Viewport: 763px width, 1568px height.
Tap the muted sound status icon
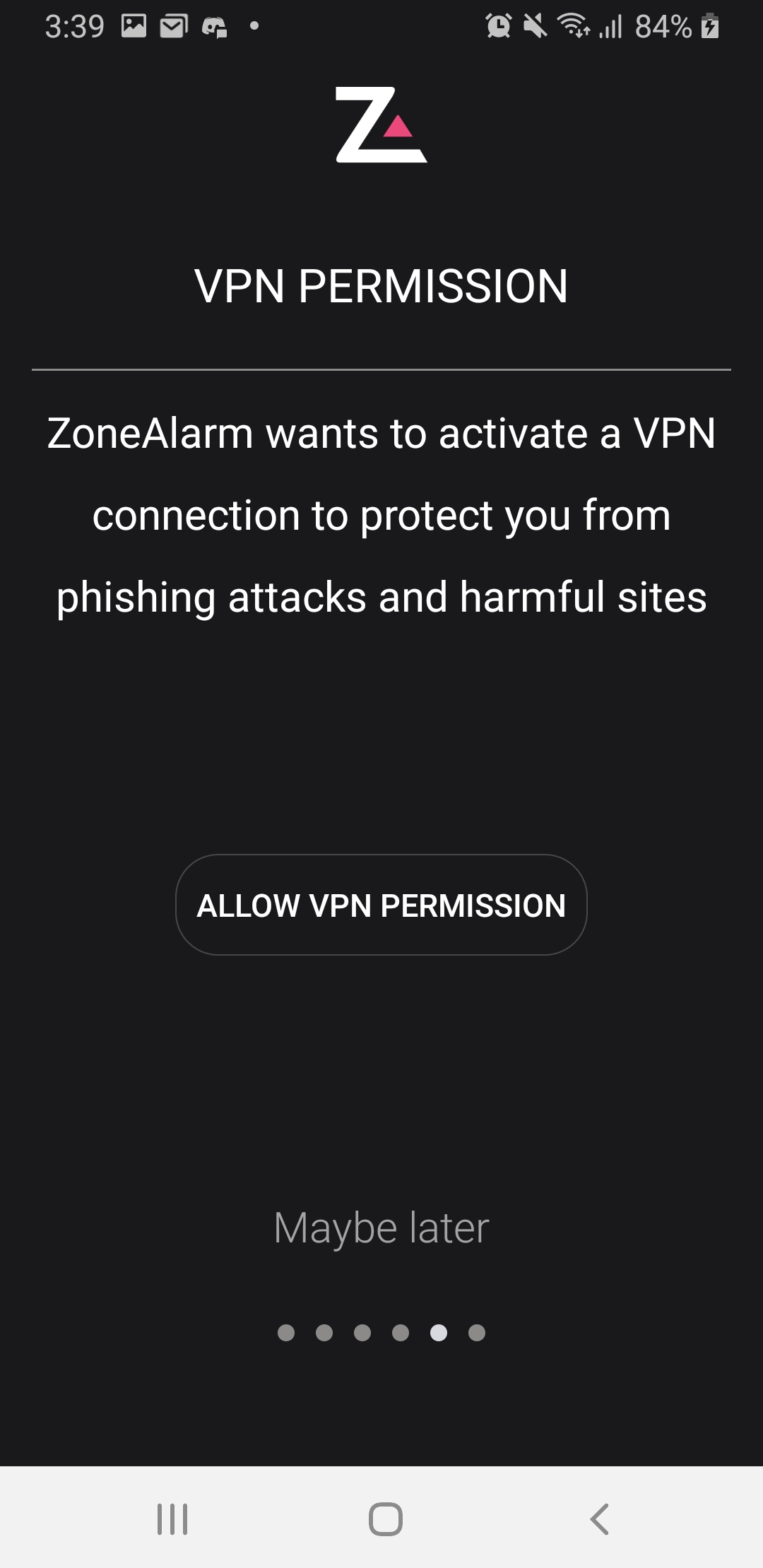pos(535,25)
